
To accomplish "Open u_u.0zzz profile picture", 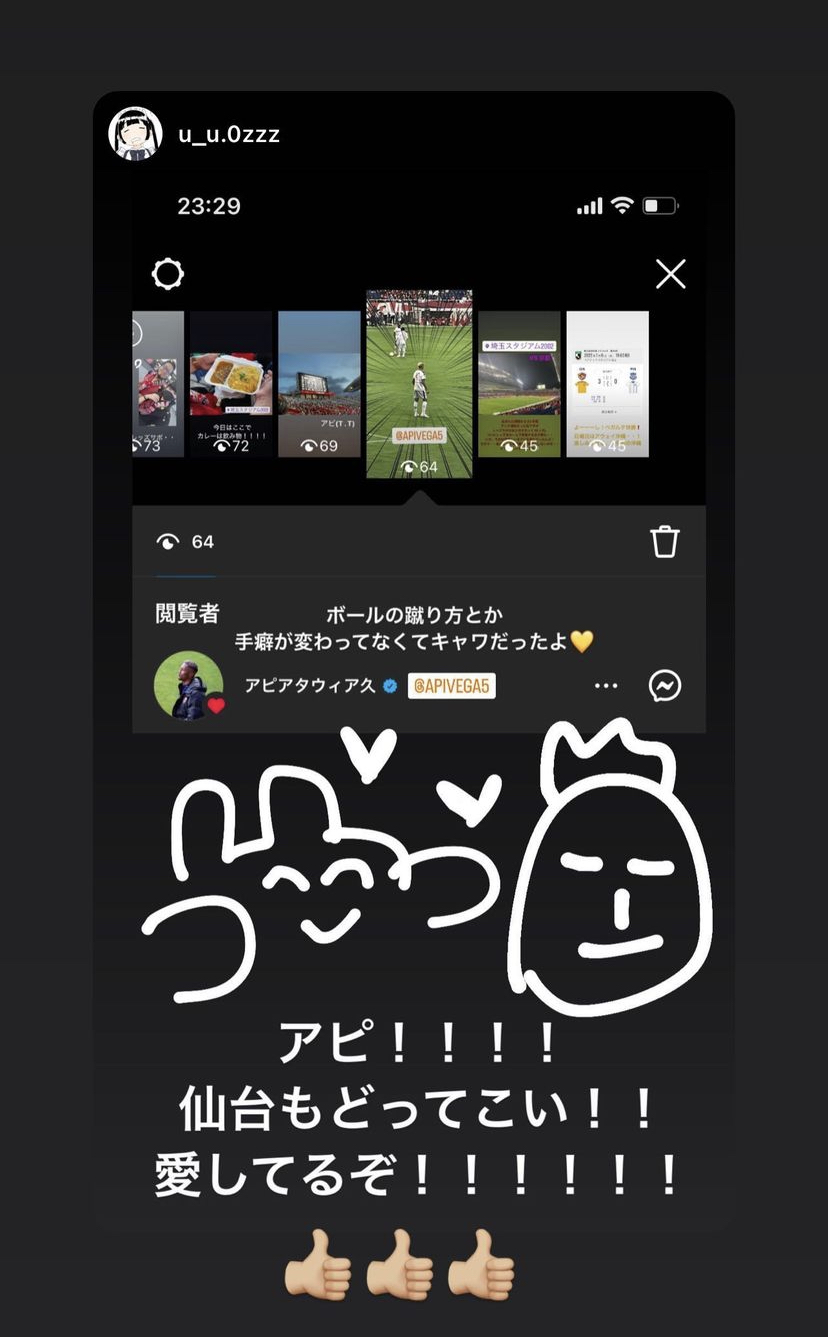I will tap(135, 134).
